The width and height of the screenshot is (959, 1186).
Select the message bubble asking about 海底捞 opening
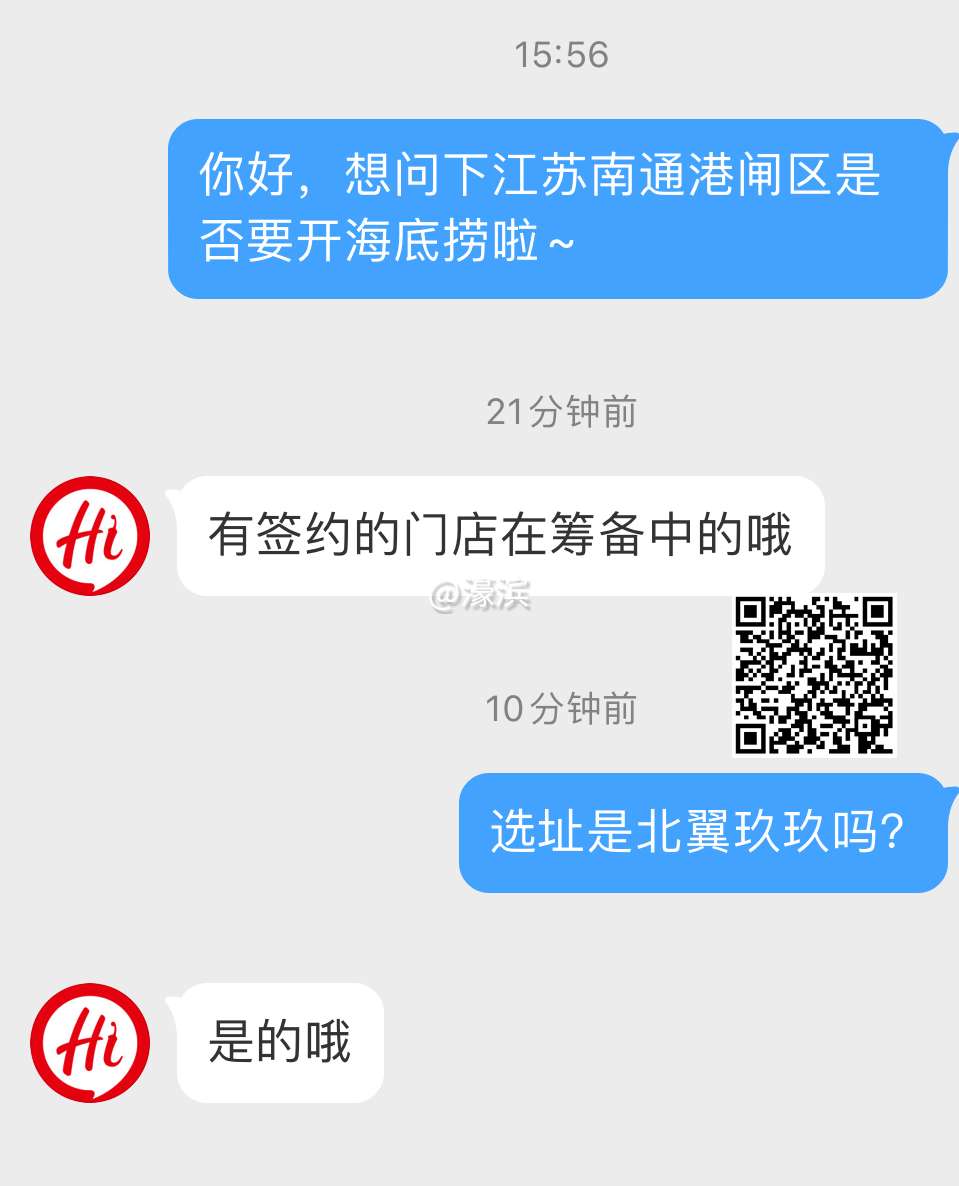tap(558, 207)
